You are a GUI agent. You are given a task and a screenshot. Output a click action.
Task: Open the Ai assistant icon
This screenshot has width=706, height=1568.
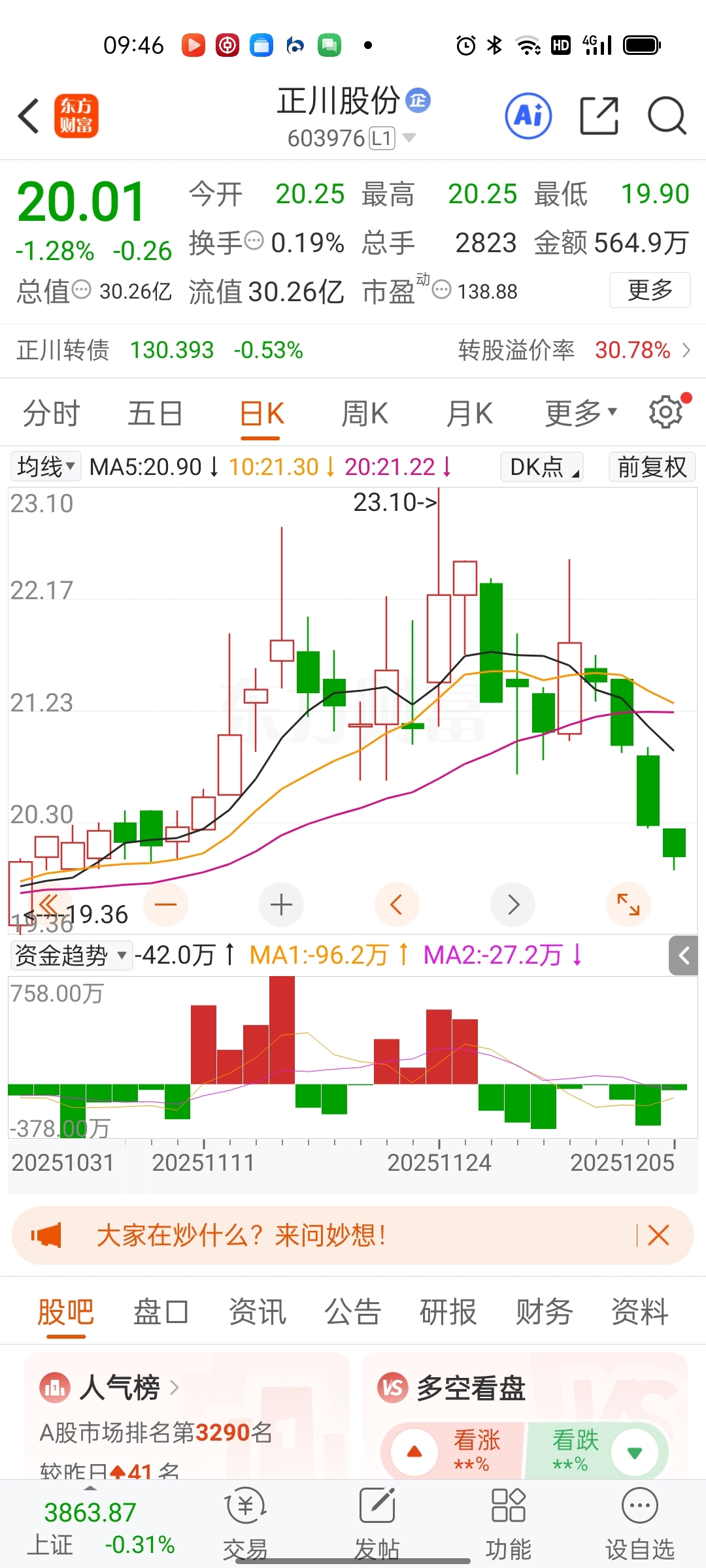pos(528,116)
